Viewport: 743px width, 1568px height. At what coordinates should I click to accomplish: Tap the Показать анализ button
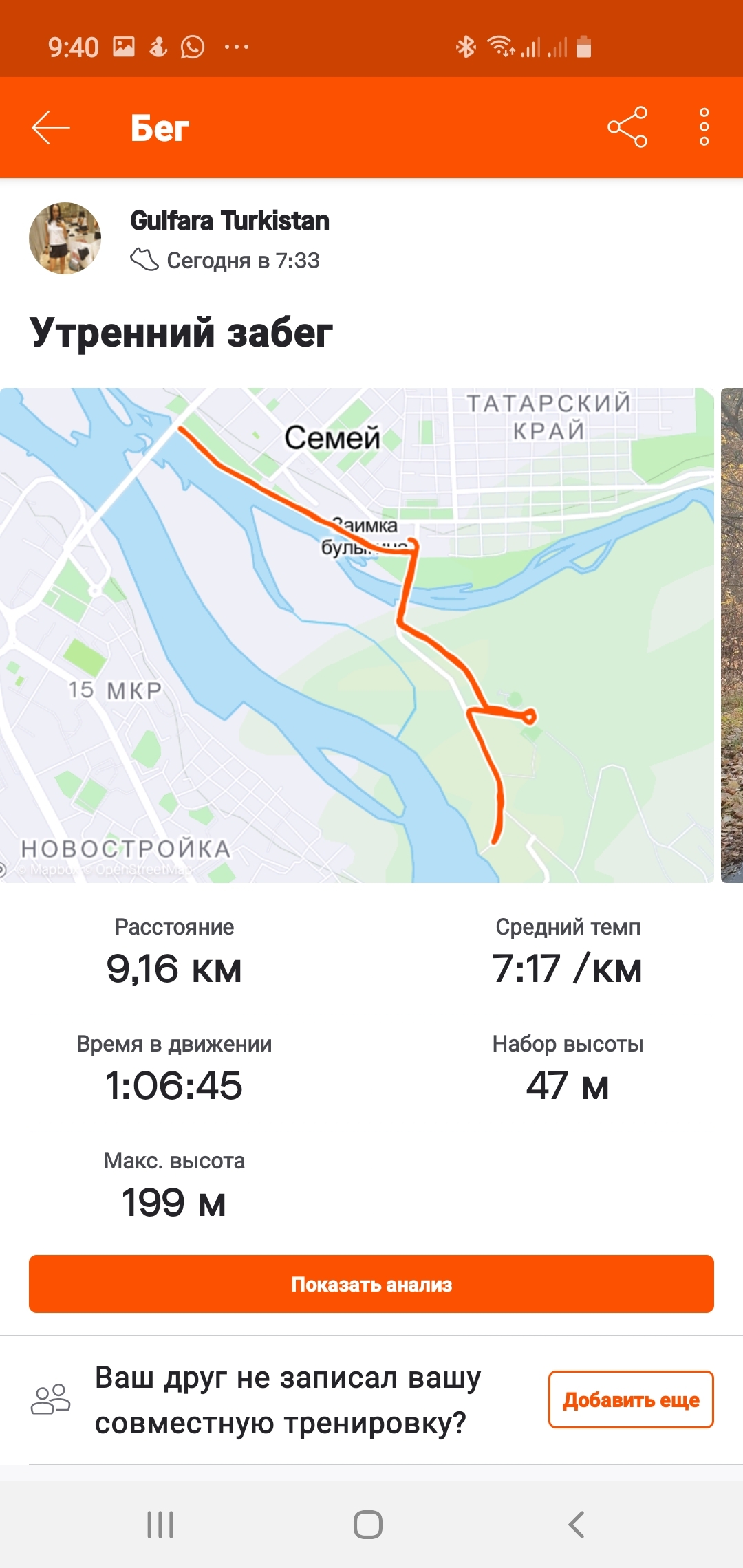point(371,1284)
